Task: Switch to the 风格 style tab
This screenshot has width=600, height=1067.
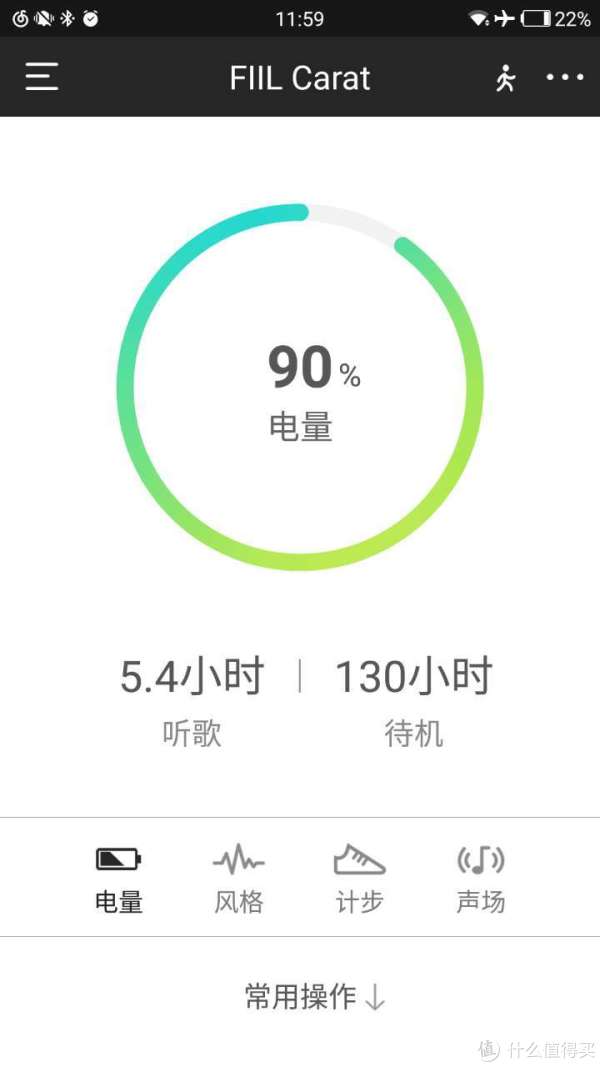Action: [x=239, y=879]
